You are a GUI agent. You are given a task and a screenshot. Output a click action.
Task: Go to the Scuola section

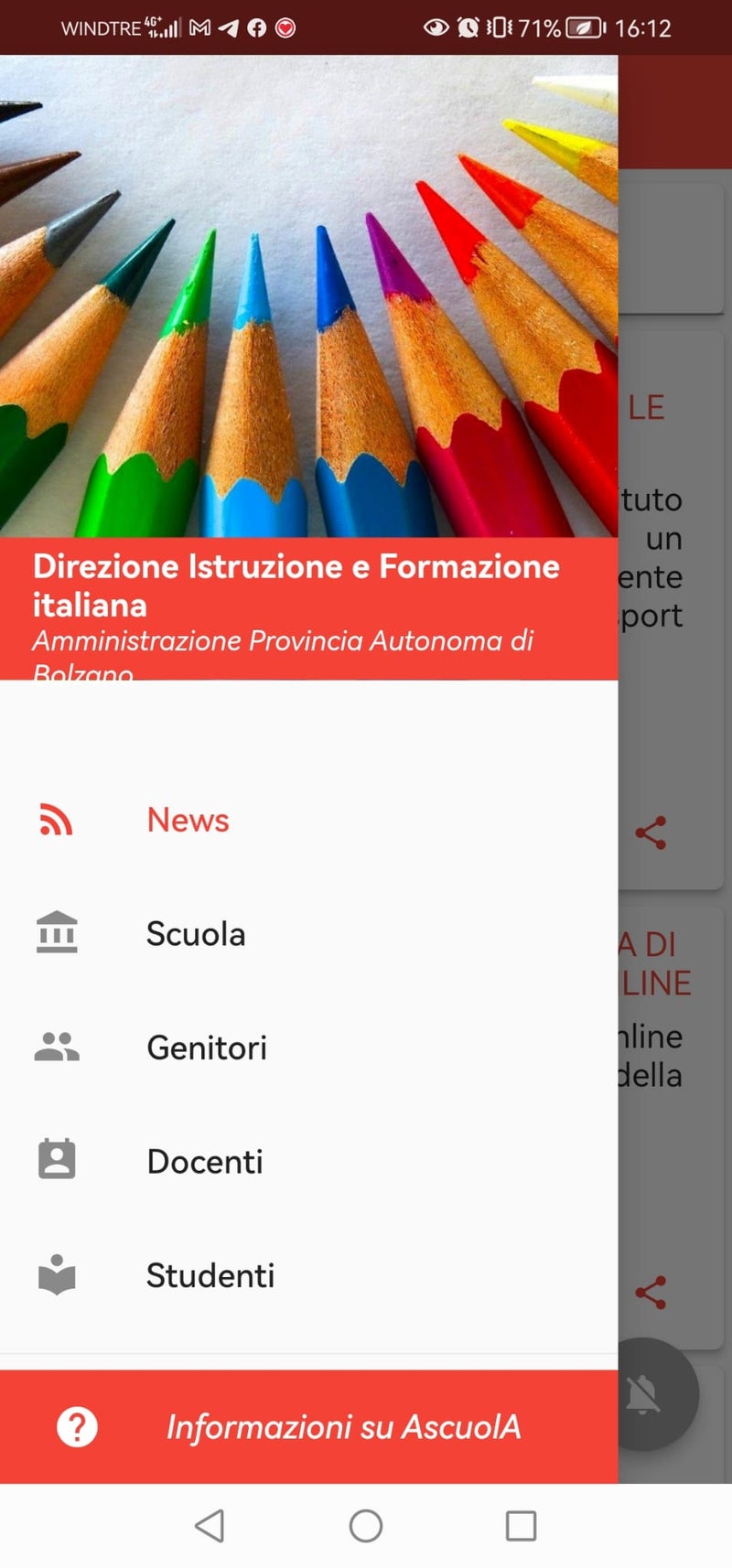[195, 934]
